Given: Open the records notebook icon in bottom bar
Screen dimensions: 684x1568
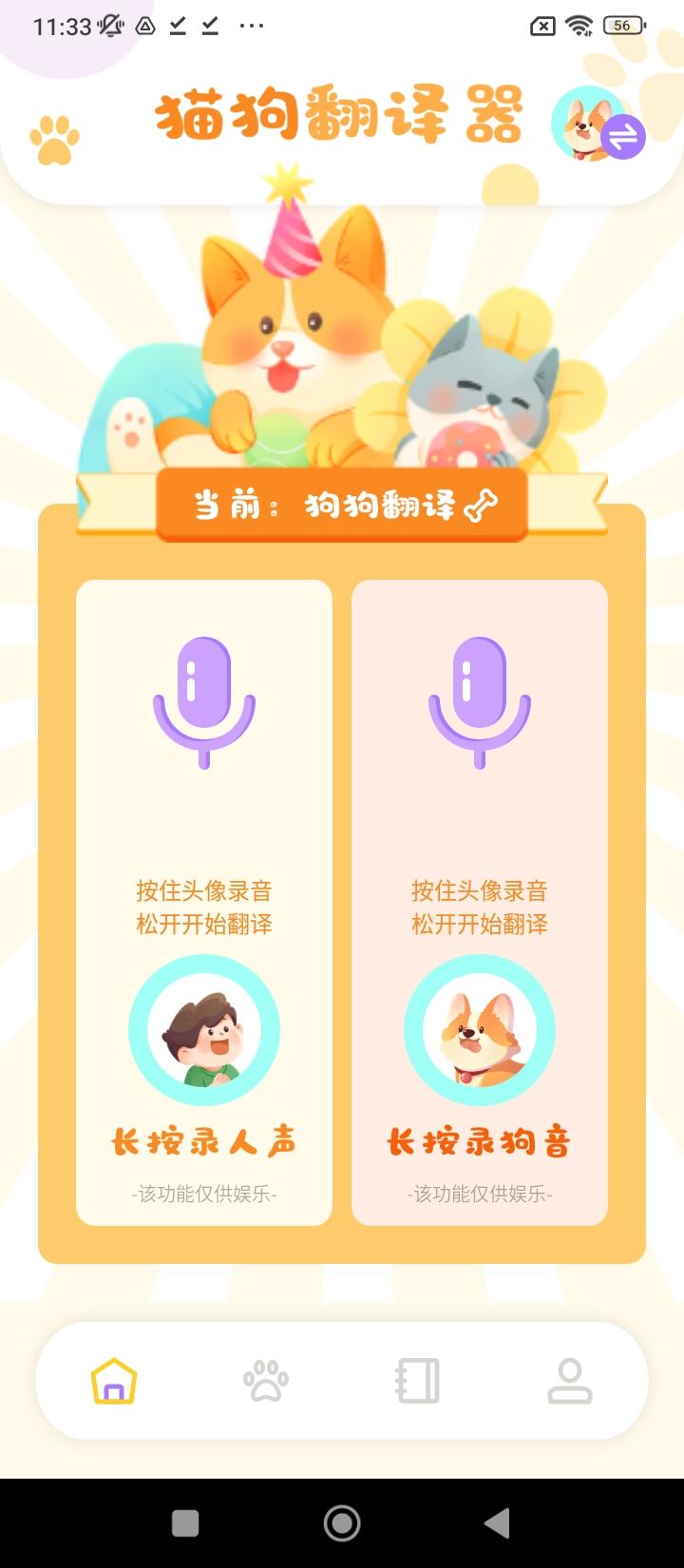Looking at the screenshot, I should tap(418, 1383).
